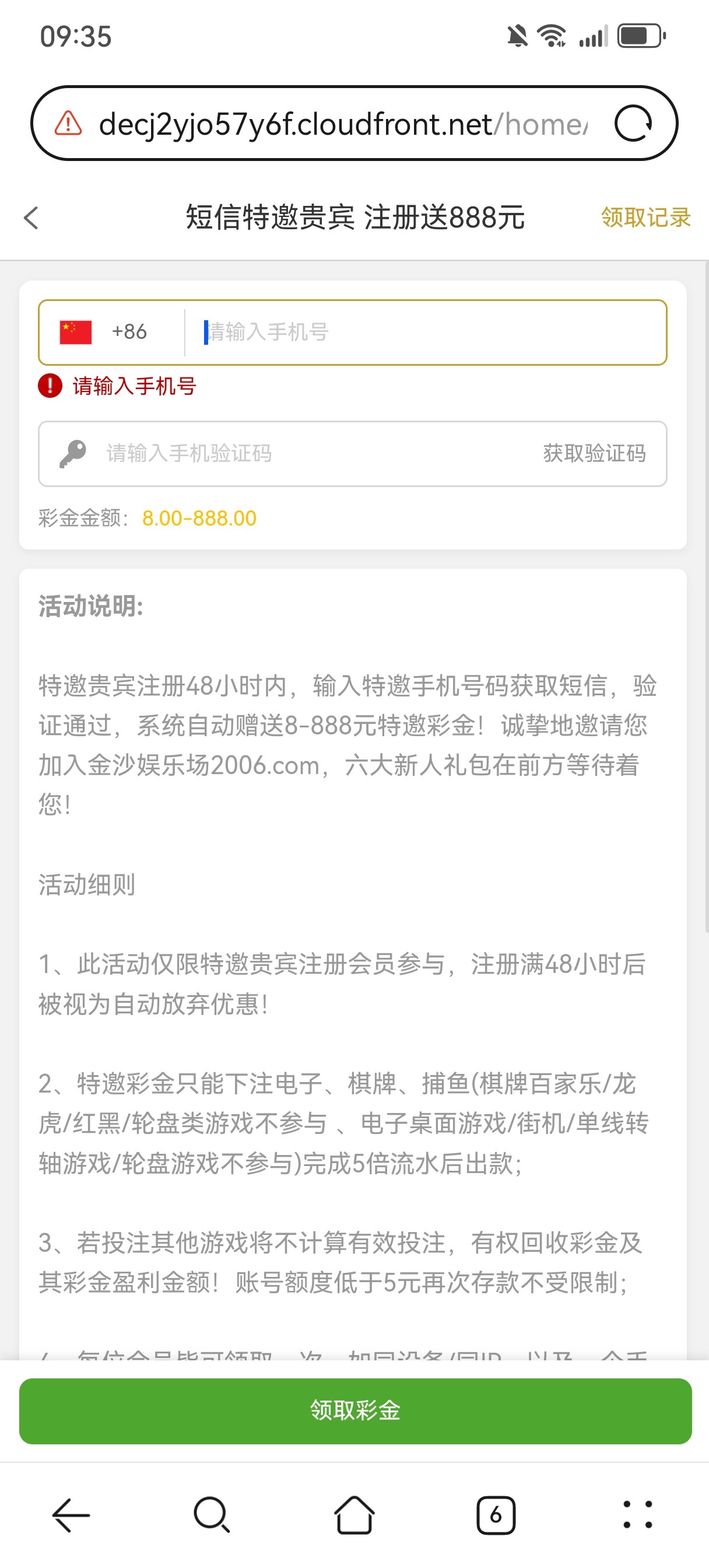Focus the phone number input field
This screenshot has height=1568, width=709.
[426, 332]
